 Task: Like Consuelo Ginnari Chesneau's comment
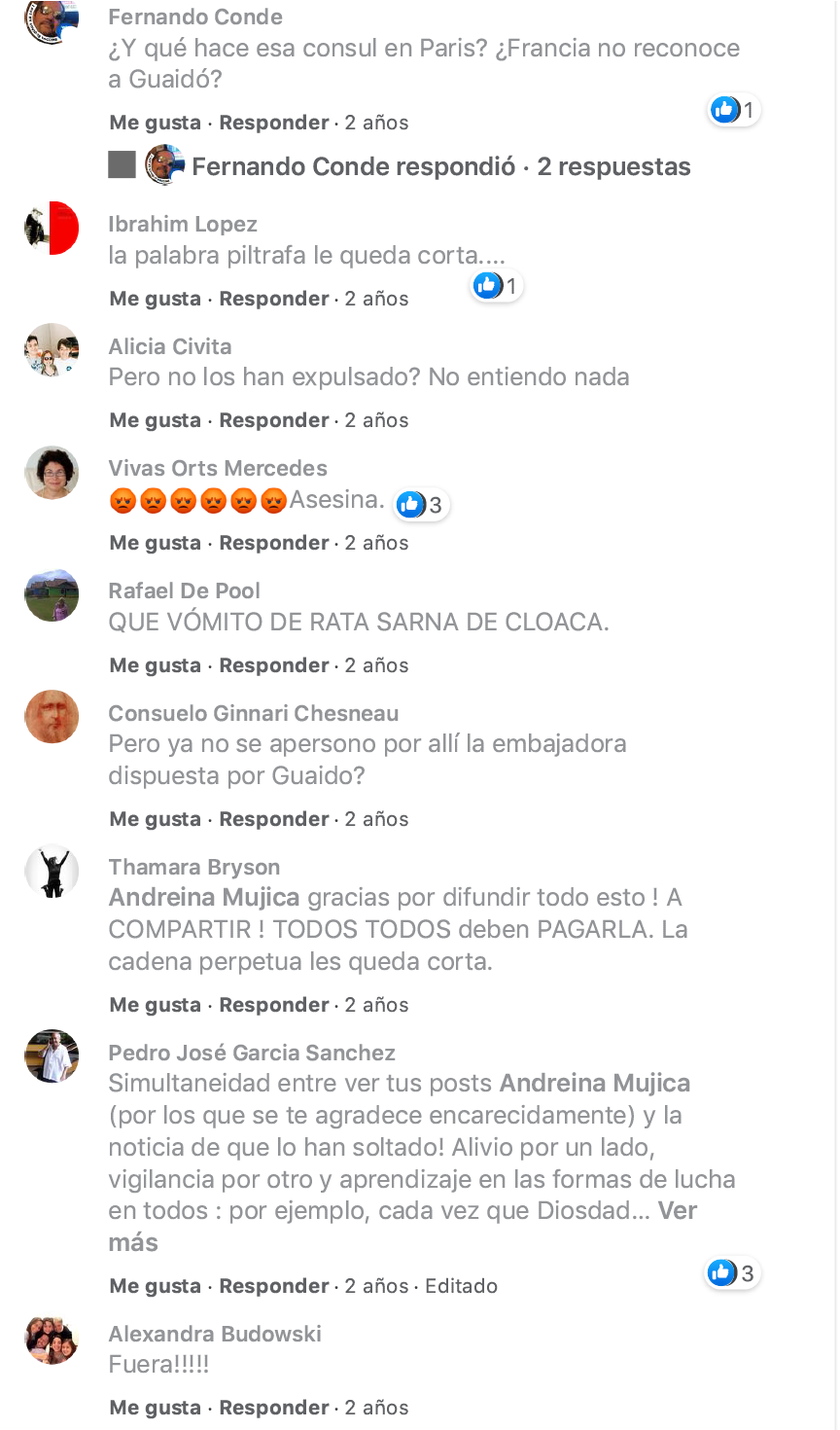click(155, 819)
